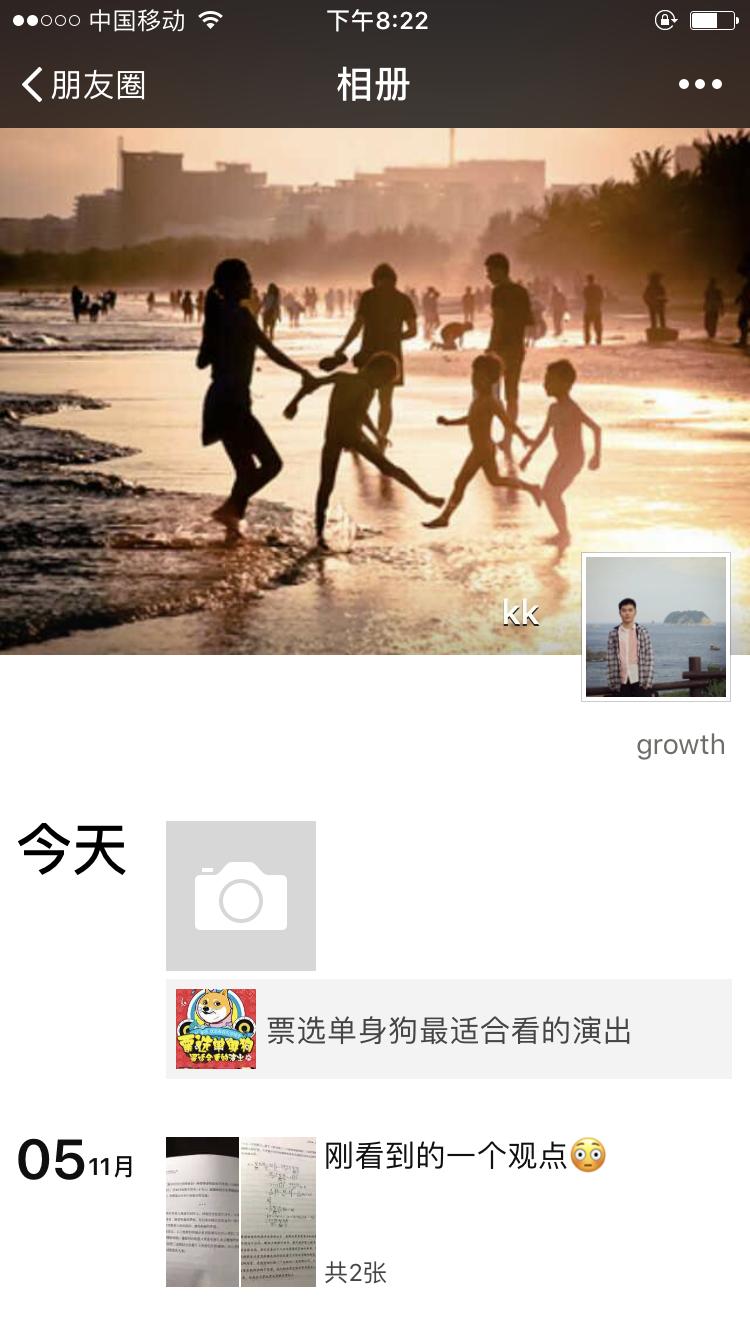Viewport: 750px width, 1334px height.
Task: Open the three-dot overflow menu
Action: [700, 85]
